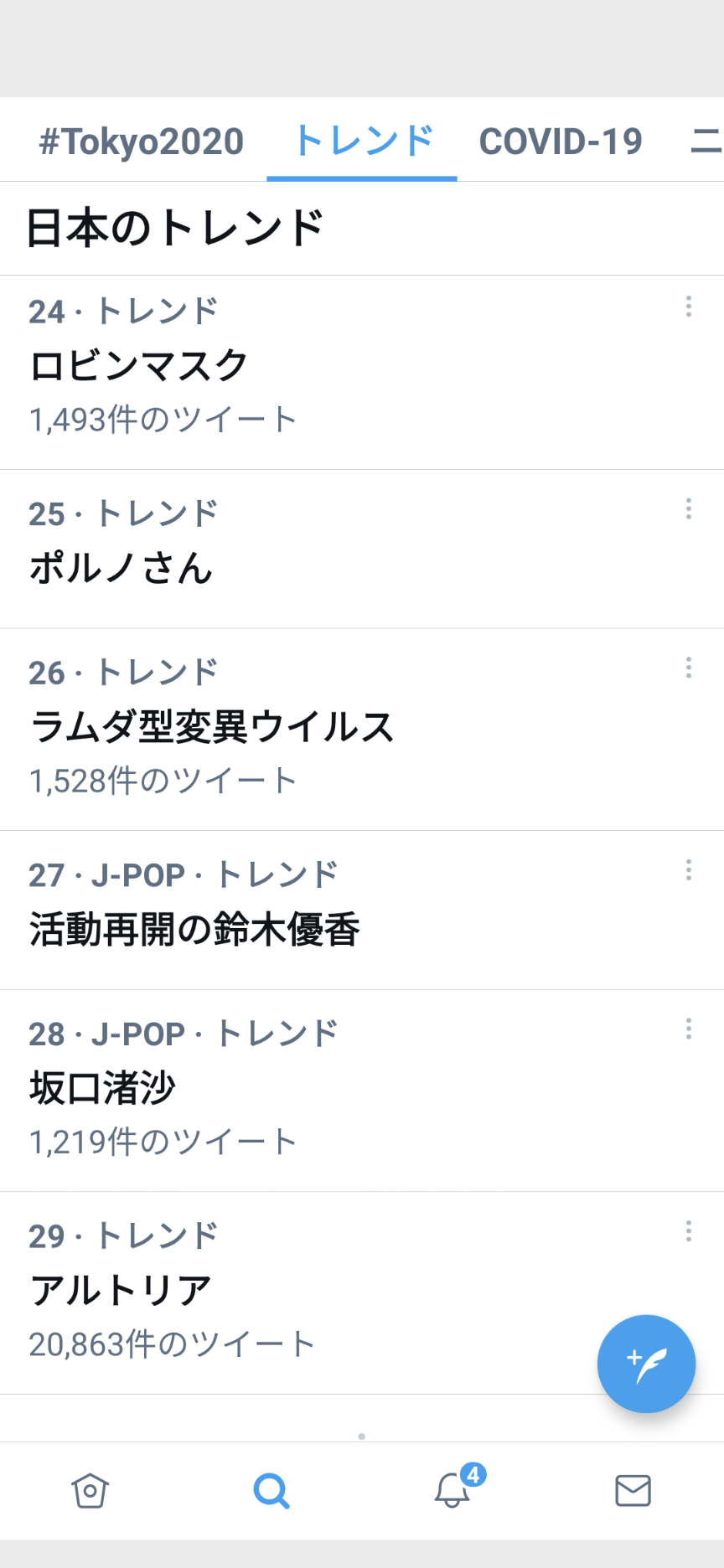Tap the search tab icon
The height and width of the screenshot is (1568, 724).
pyautogui.click(x=271, y=1491)
